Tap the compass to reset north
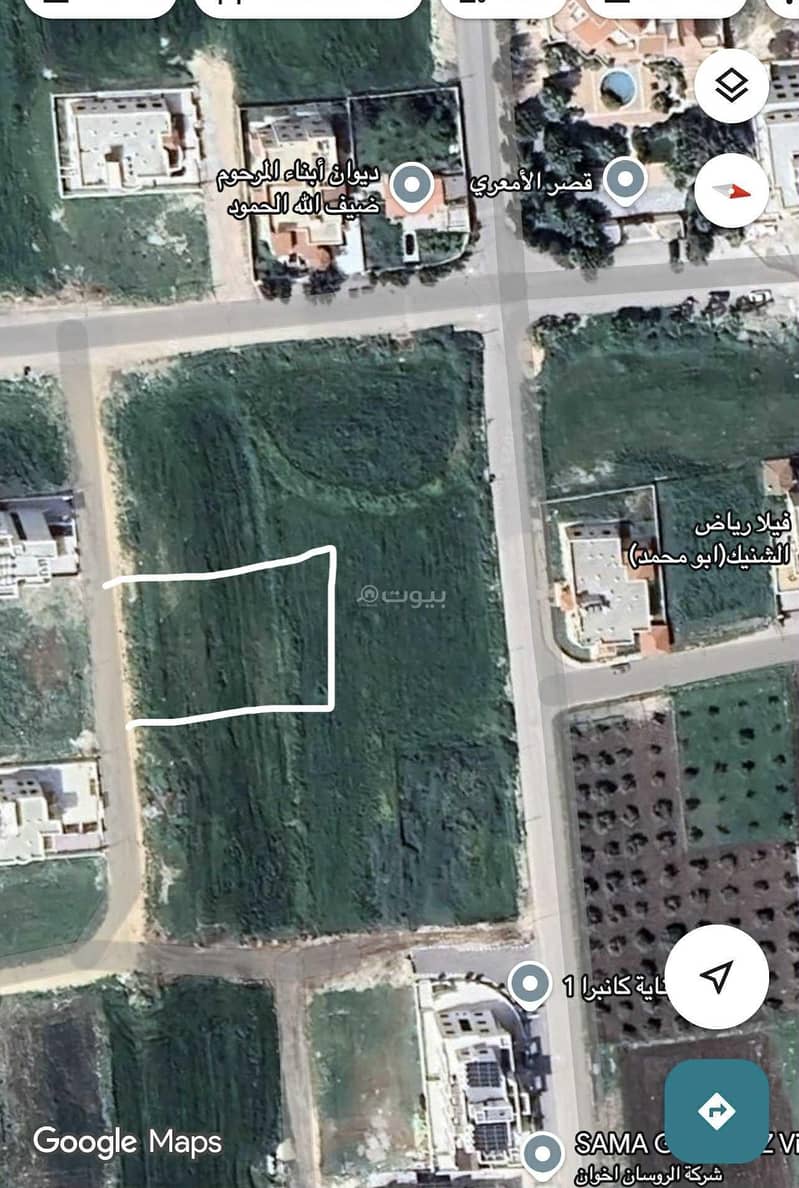The width and height of the screenshot is (799, 1188). pyautogui.click(x=731, y=190)
